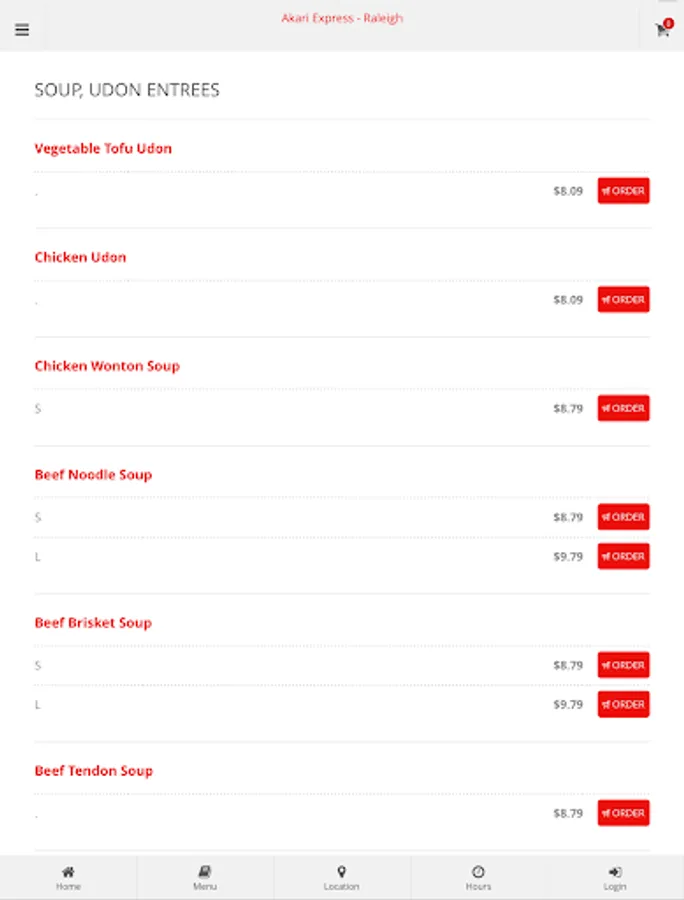
Task: Open the shopping cart
Action: coord(662,30)
